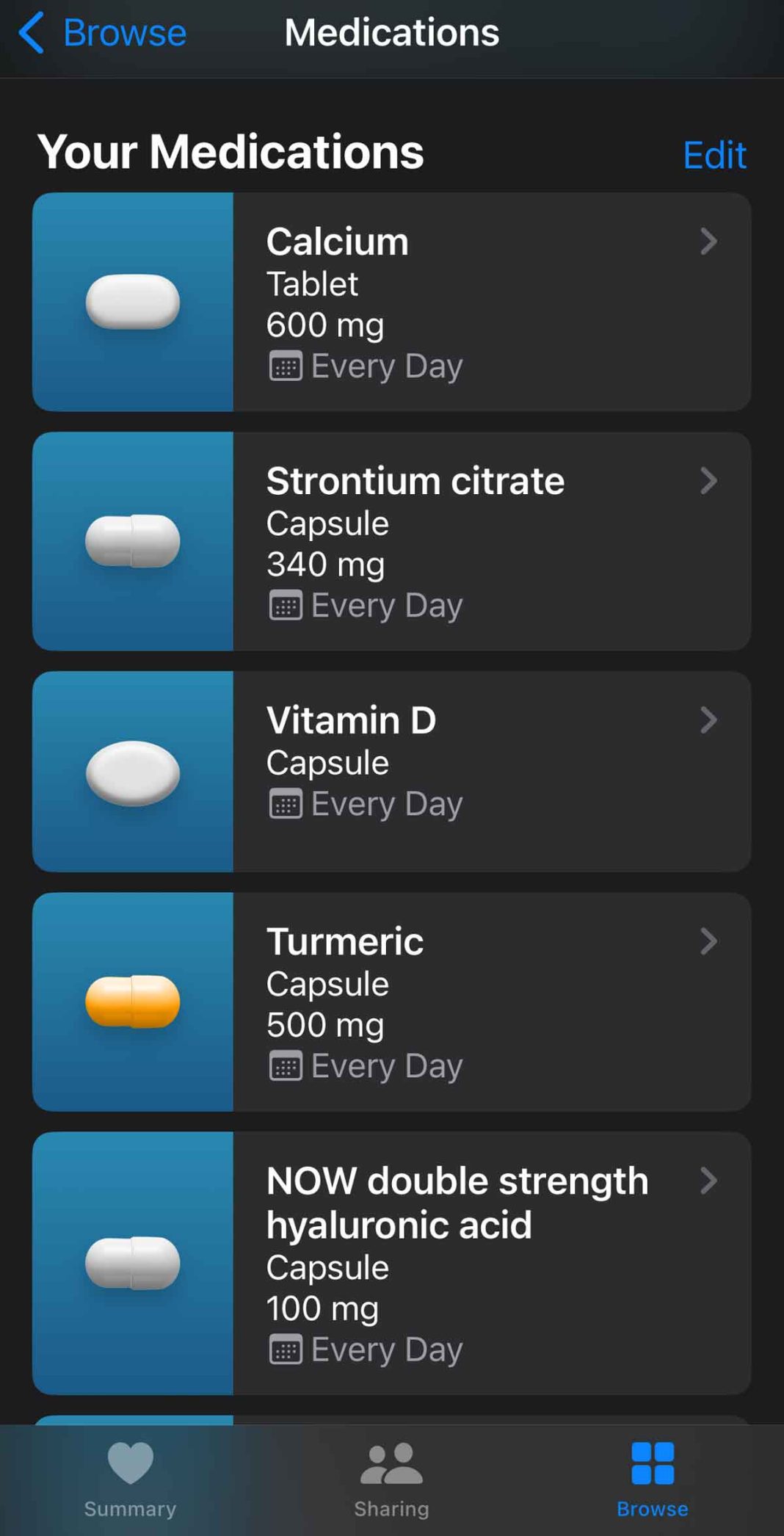The image size is (784, 1536).
Task: Tap the heart-shaped Summary tab icon
Action: (x=129, y=1460)
